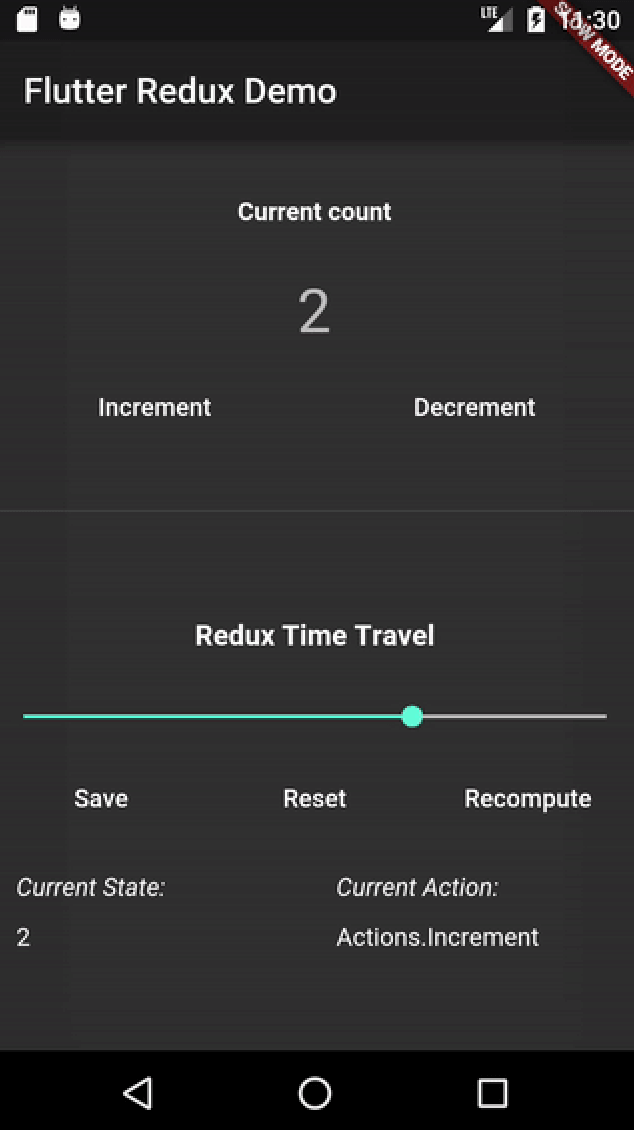Open recent apps from the navigation bar
This screenshot has width=634, height=1130.
pyautogui.click(x=493, y=1093)
